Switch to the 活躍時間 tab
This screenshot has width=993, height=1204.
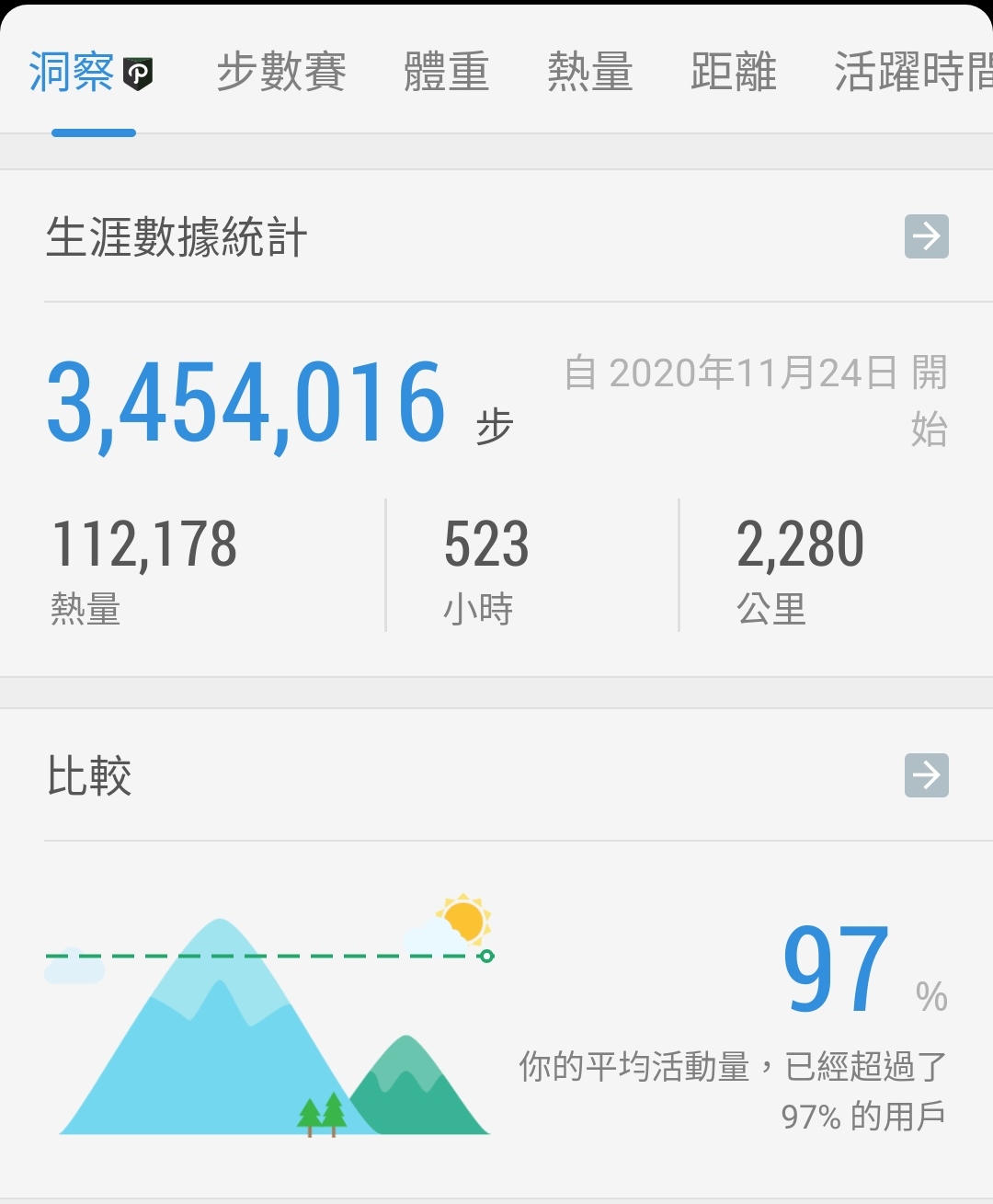point(910,73)
